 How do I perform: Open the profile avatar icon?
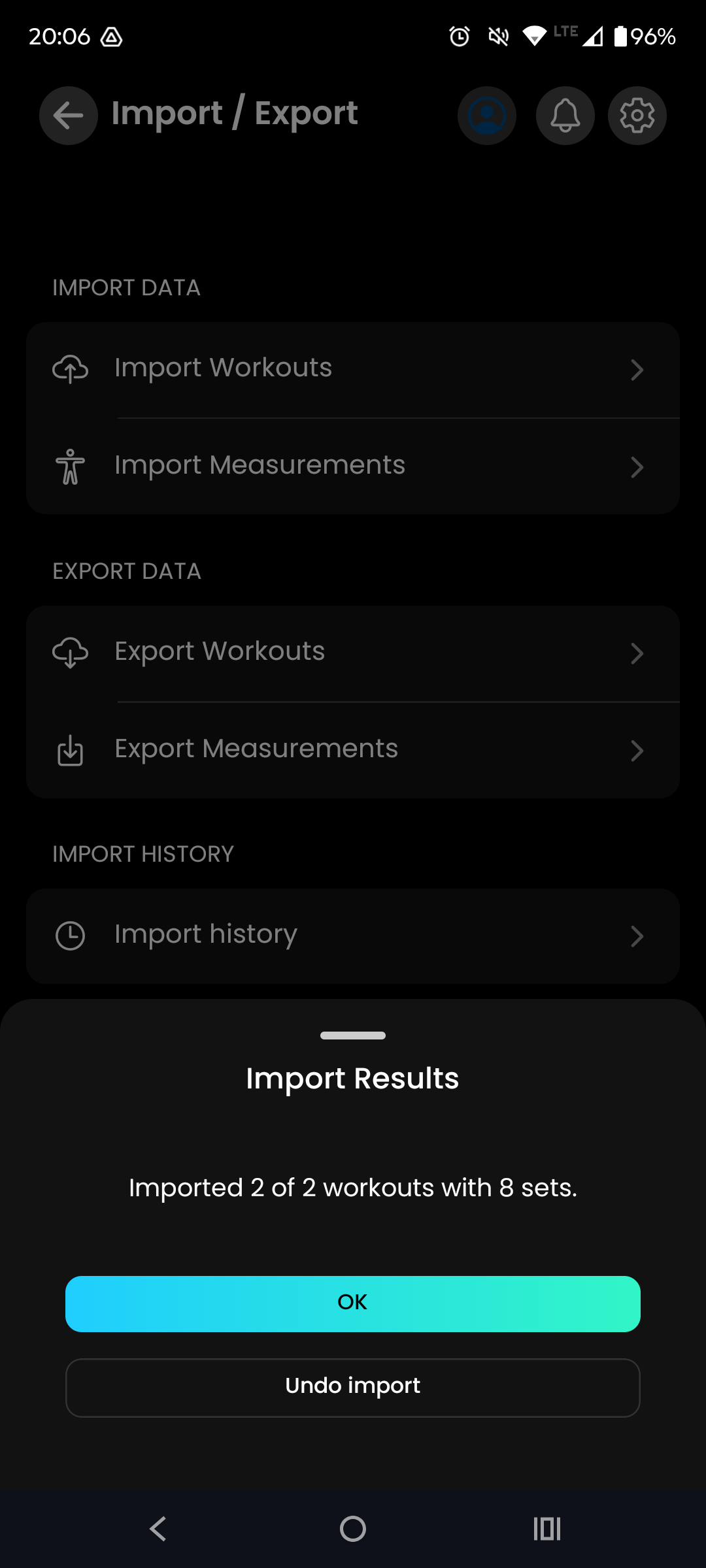(x=486, y=115)
